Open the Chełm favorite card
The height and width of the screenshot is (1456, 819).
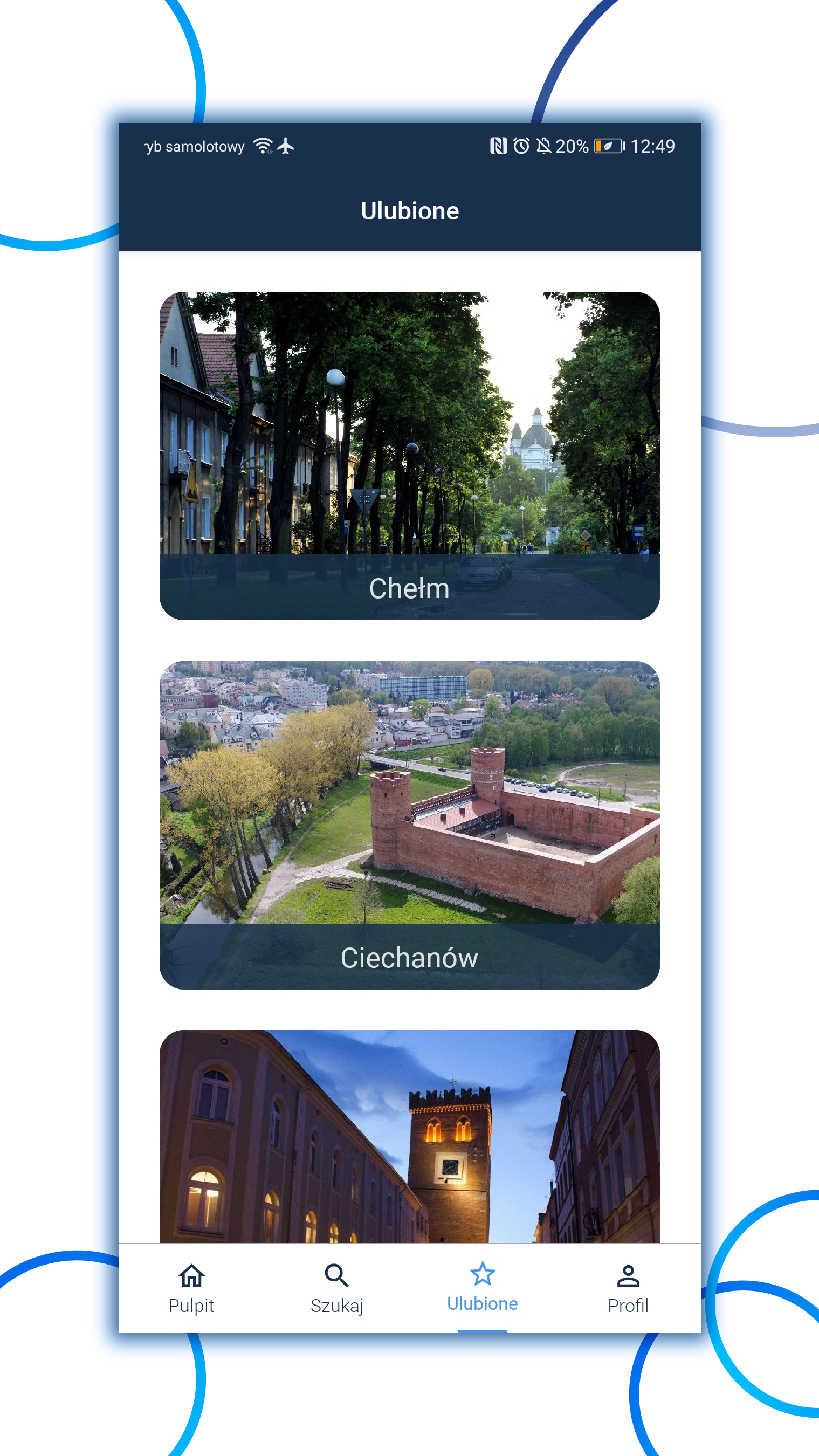(x=409, y=455)
